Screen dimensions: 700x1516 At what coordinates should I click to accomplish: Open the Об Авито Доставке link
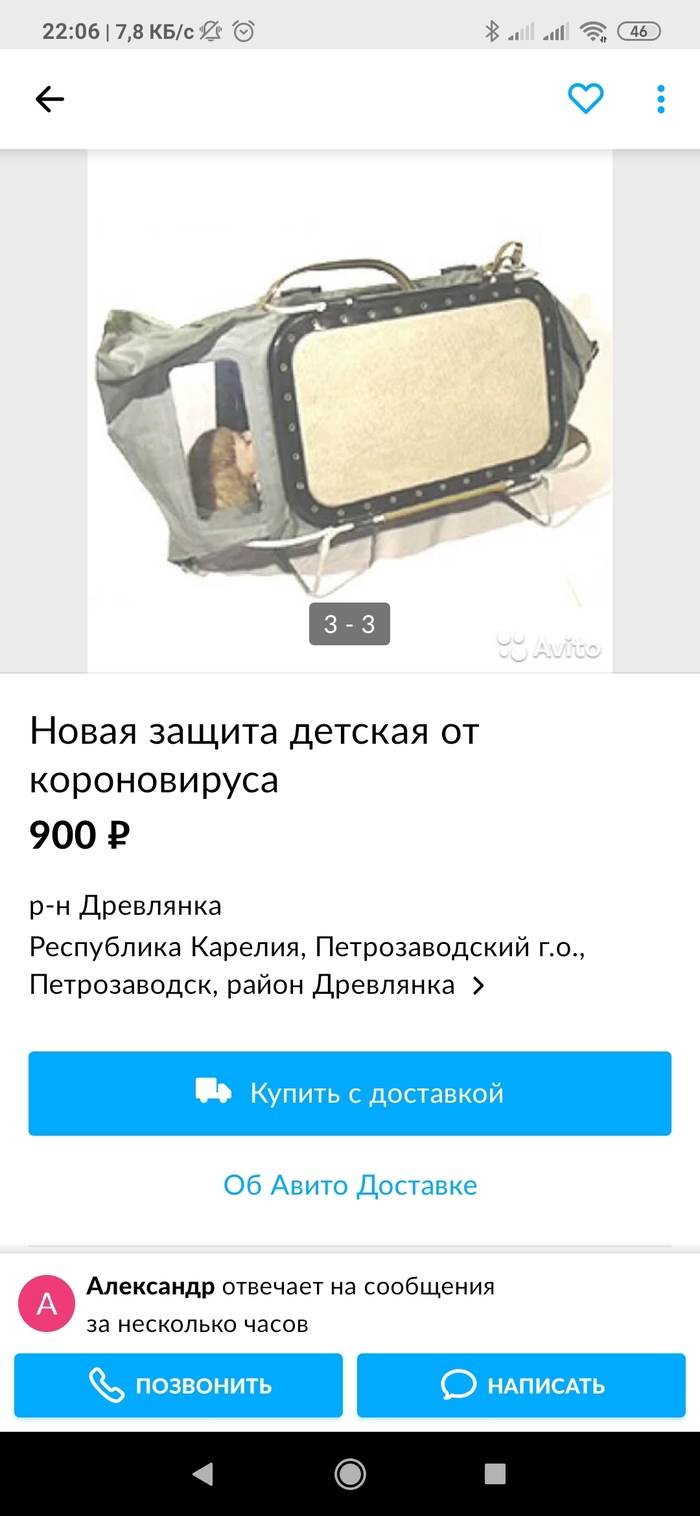(x=350, y=1185)
